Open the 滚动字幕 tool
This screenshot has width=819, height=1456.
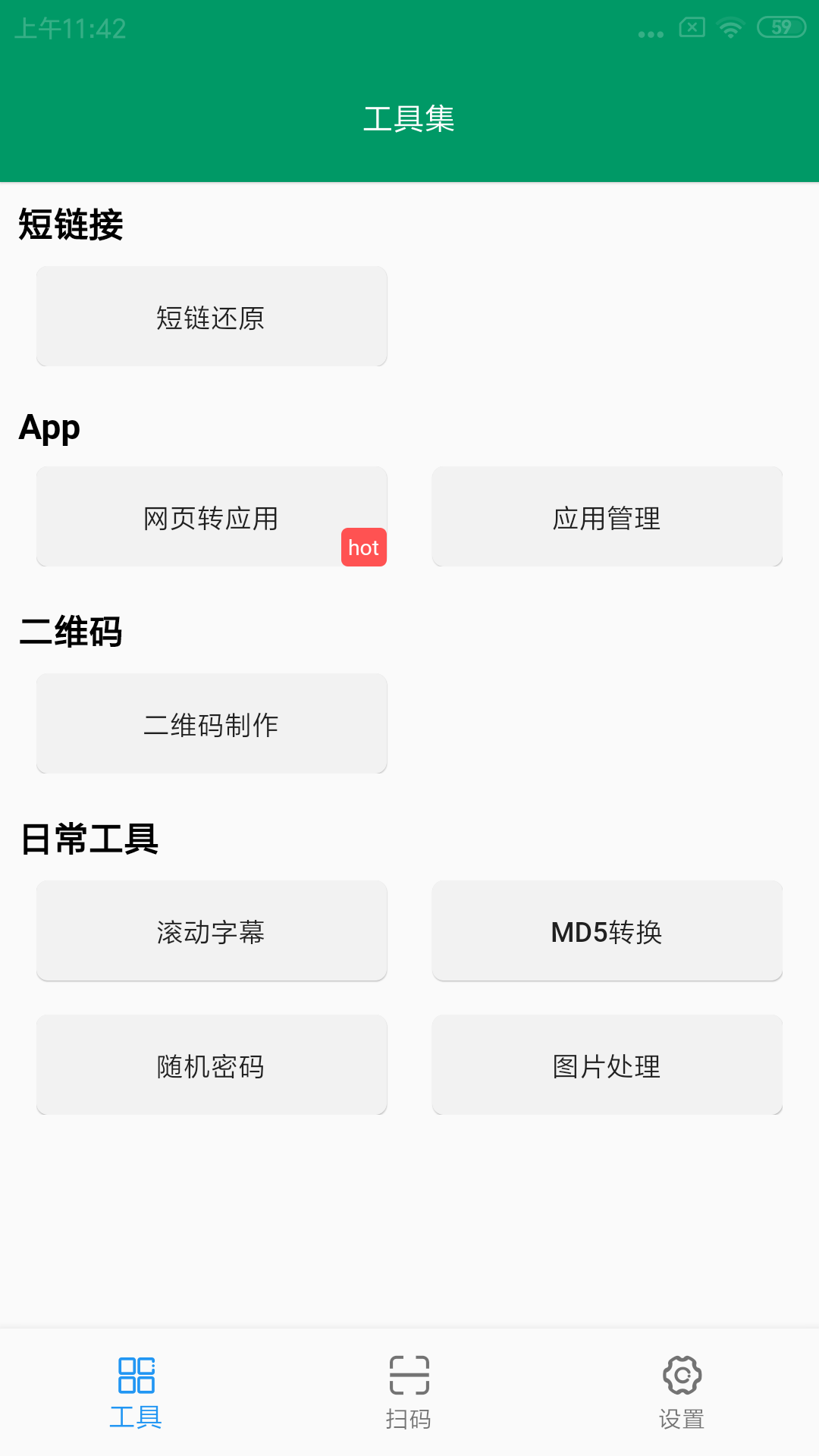(211, 930)
